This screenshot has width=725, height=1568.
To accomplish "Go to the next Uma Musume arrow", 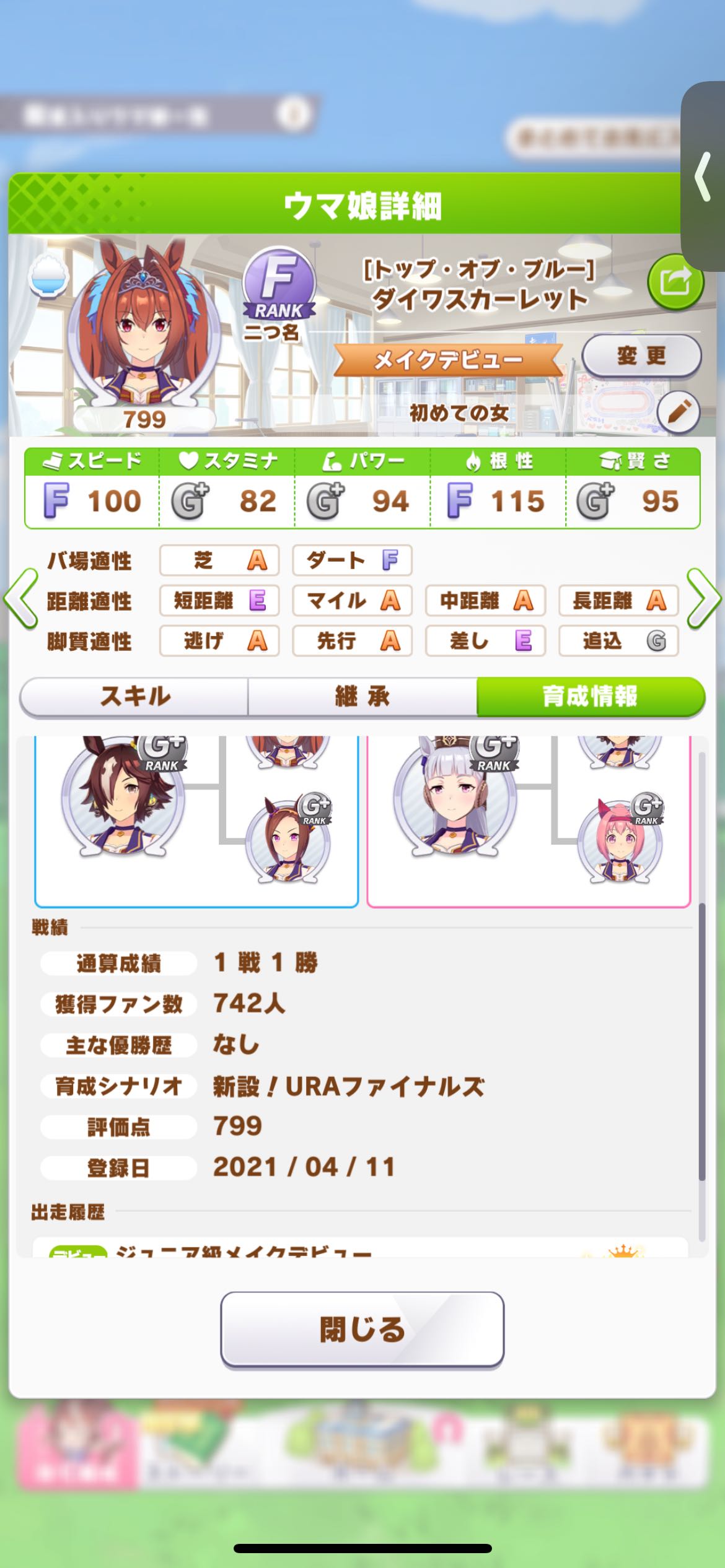I will (705, 598).
